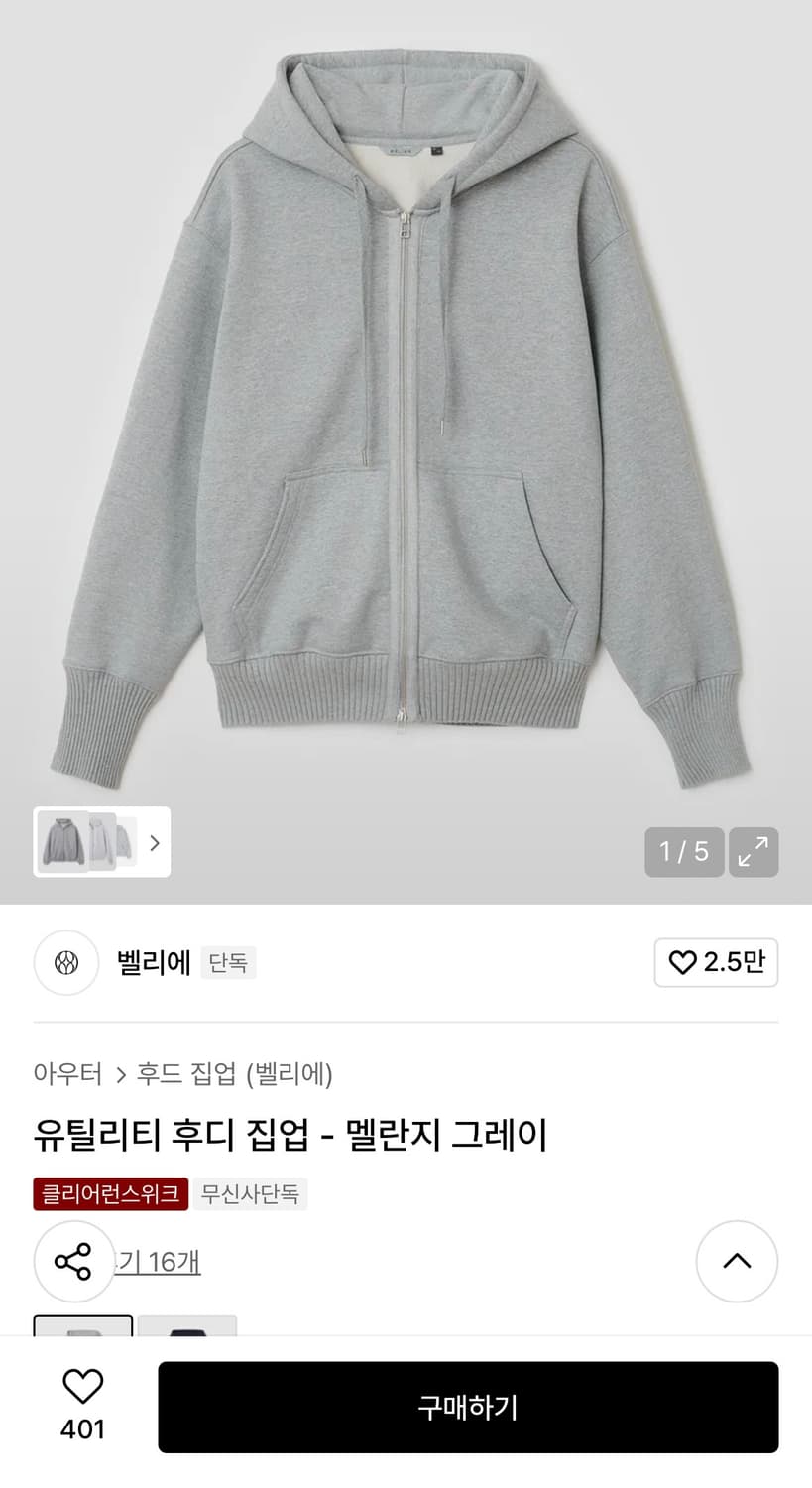Tap the heart icon showing 2.5만
This screenshot has width=812, height=1488.
coord(716,962)
